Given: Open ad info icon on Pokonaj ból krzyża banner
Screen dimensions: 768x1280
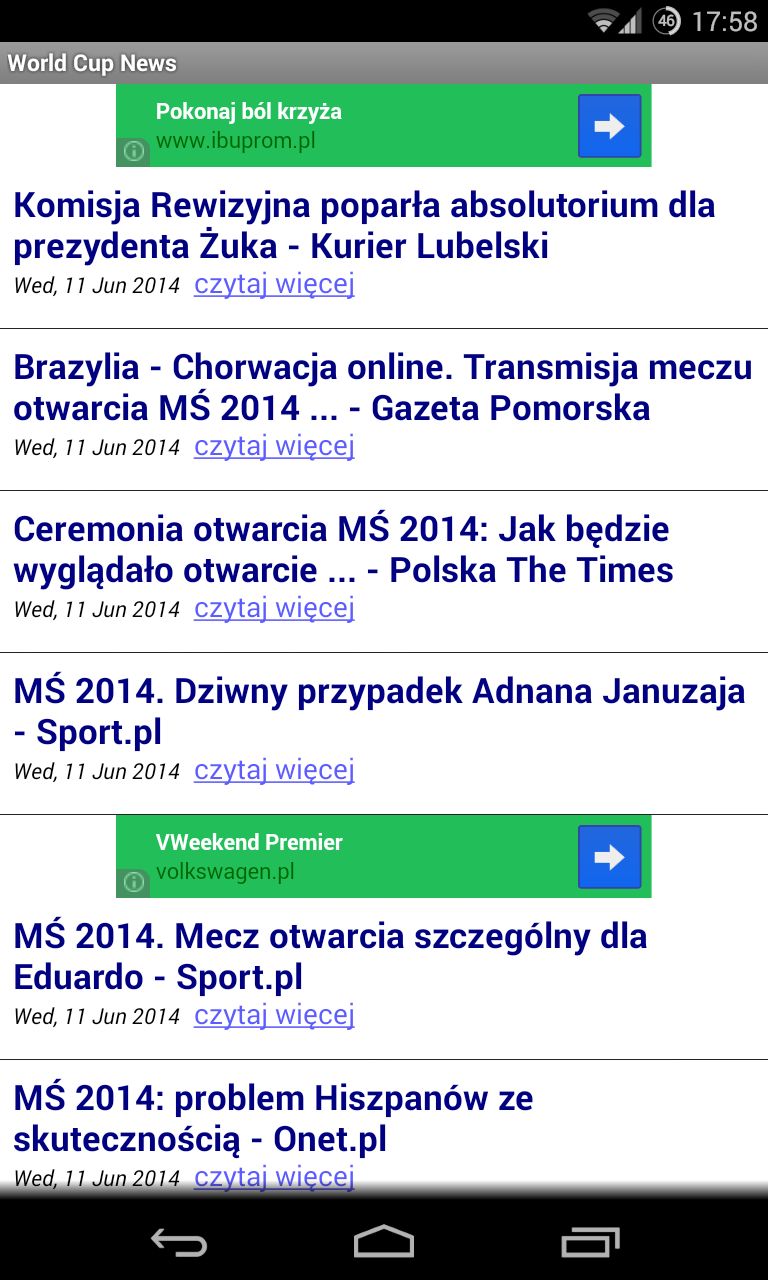Looking at the screenshot, I should point(133,152).
